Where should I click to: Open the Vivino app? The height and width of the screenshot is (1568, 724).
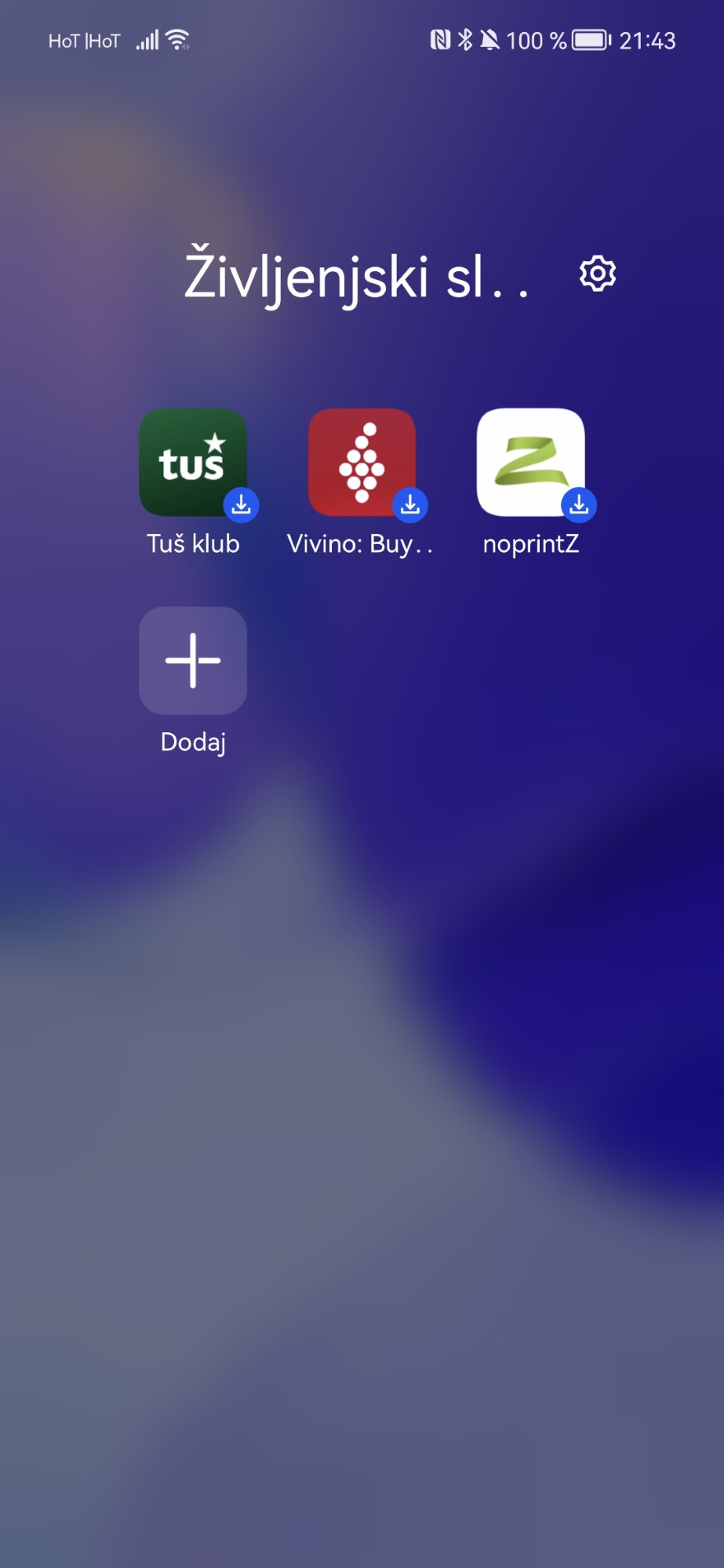[x=362, y=463]
